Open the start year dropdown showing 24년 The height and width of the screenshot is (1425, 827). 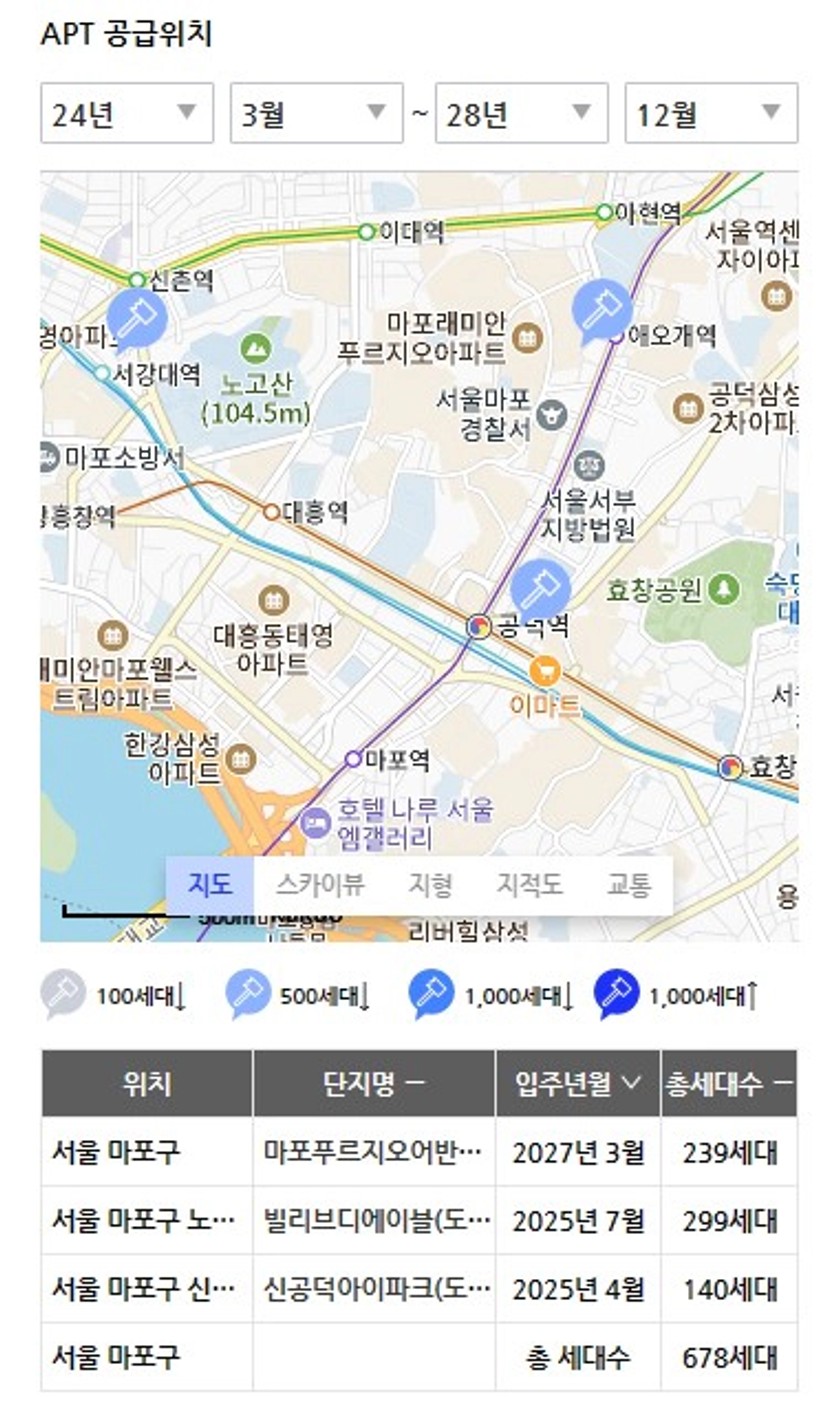(x=126, y=113)
